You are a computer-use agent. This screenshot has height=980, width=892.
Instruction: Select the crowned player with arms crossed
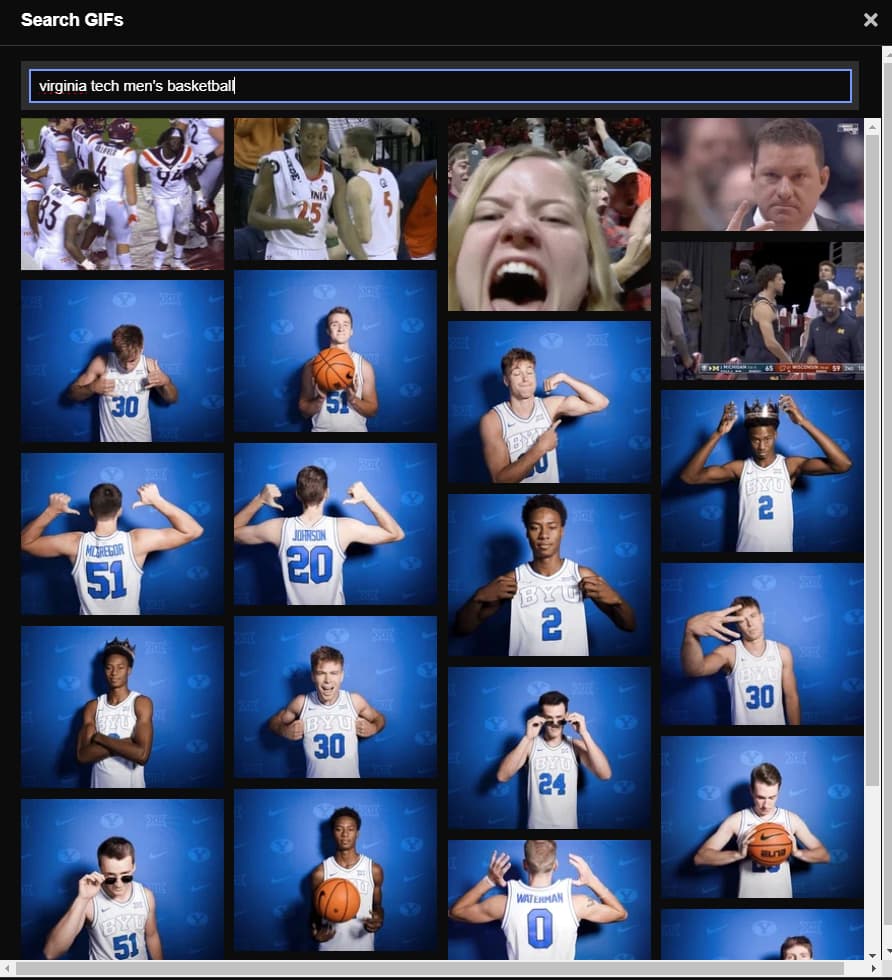(x=122, y=707)
